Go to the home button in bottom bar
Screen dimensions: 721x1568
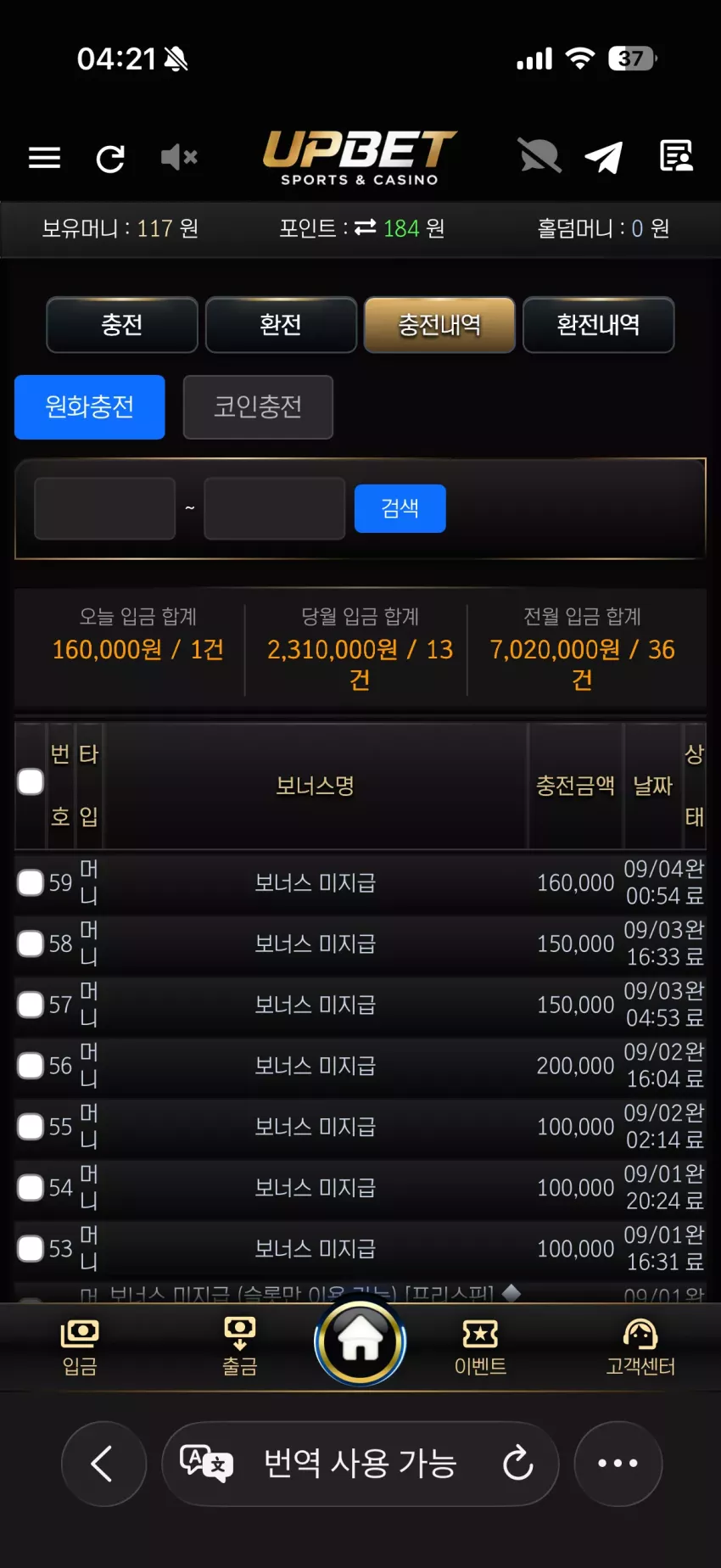pos(360,1342)
